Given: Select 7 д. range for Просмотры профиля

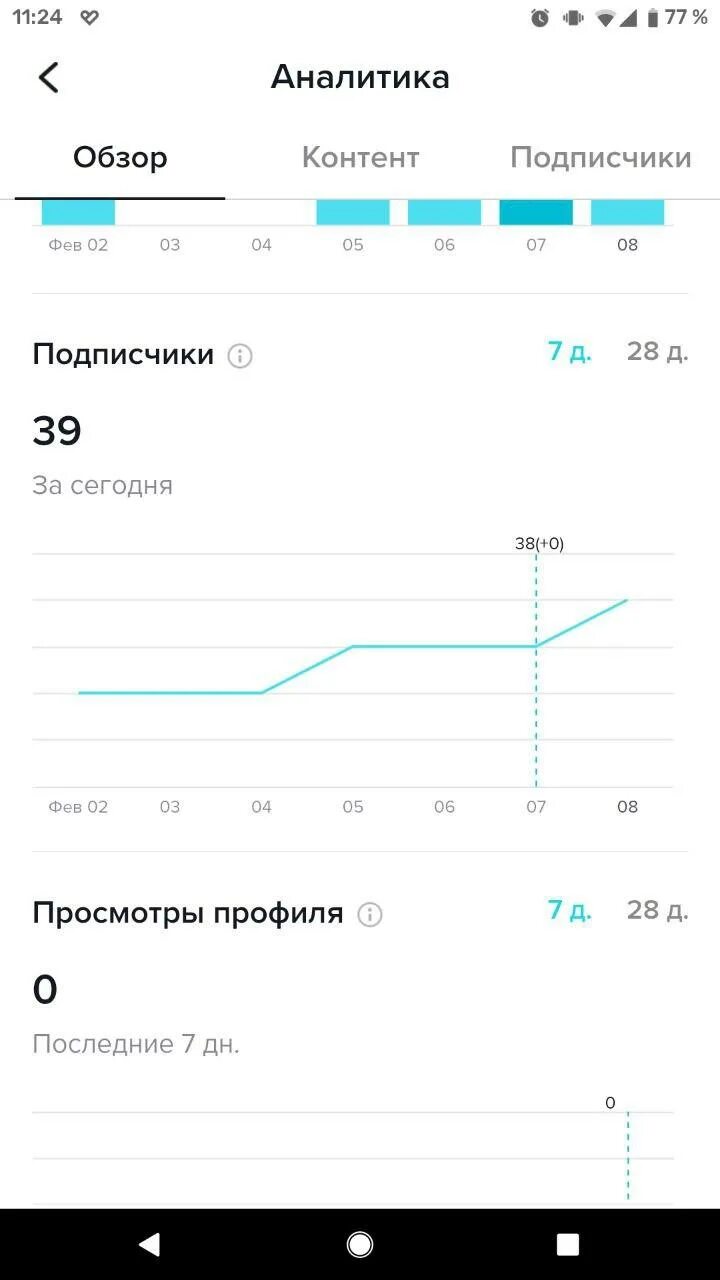Looking at the screenshot, I should (569, 910).
